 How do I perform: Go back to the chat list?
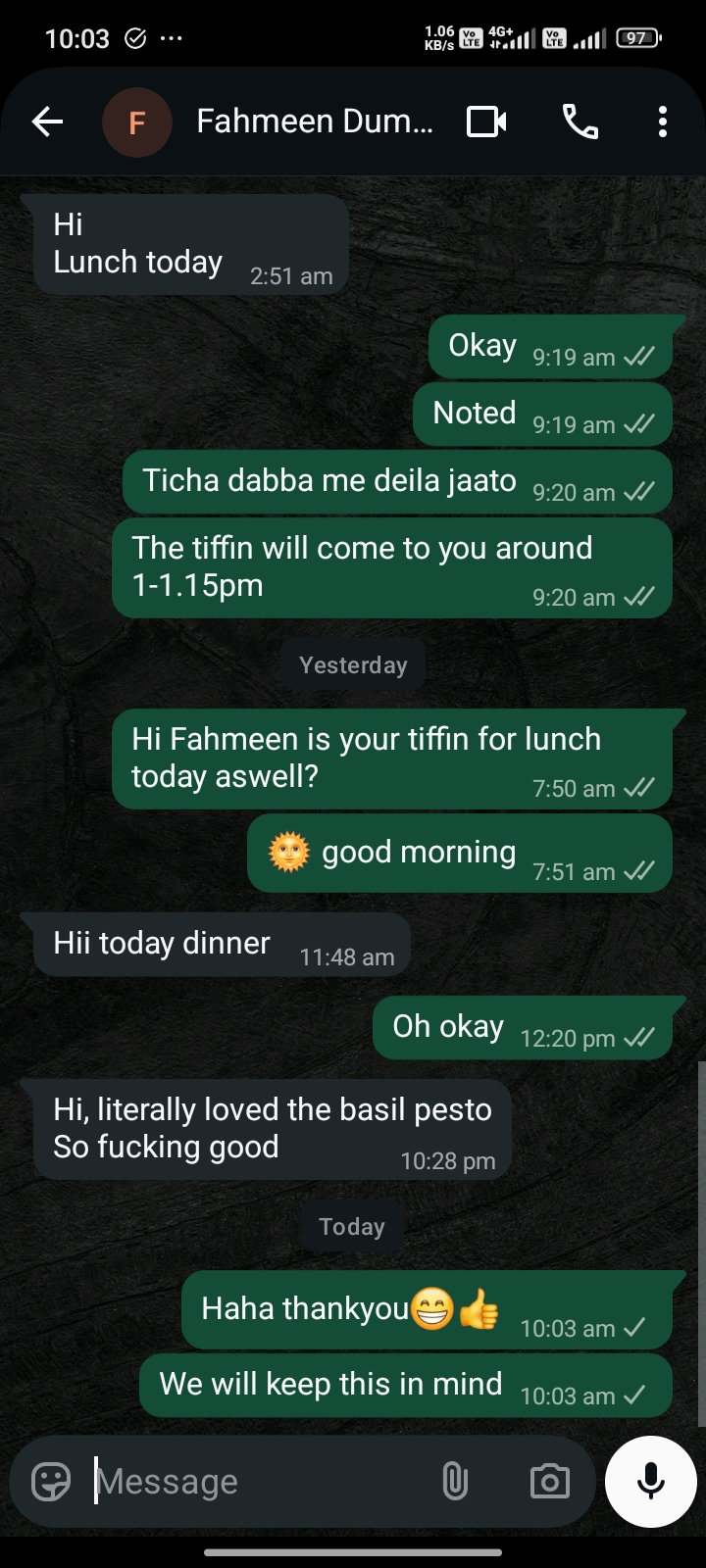coord(47,122)
